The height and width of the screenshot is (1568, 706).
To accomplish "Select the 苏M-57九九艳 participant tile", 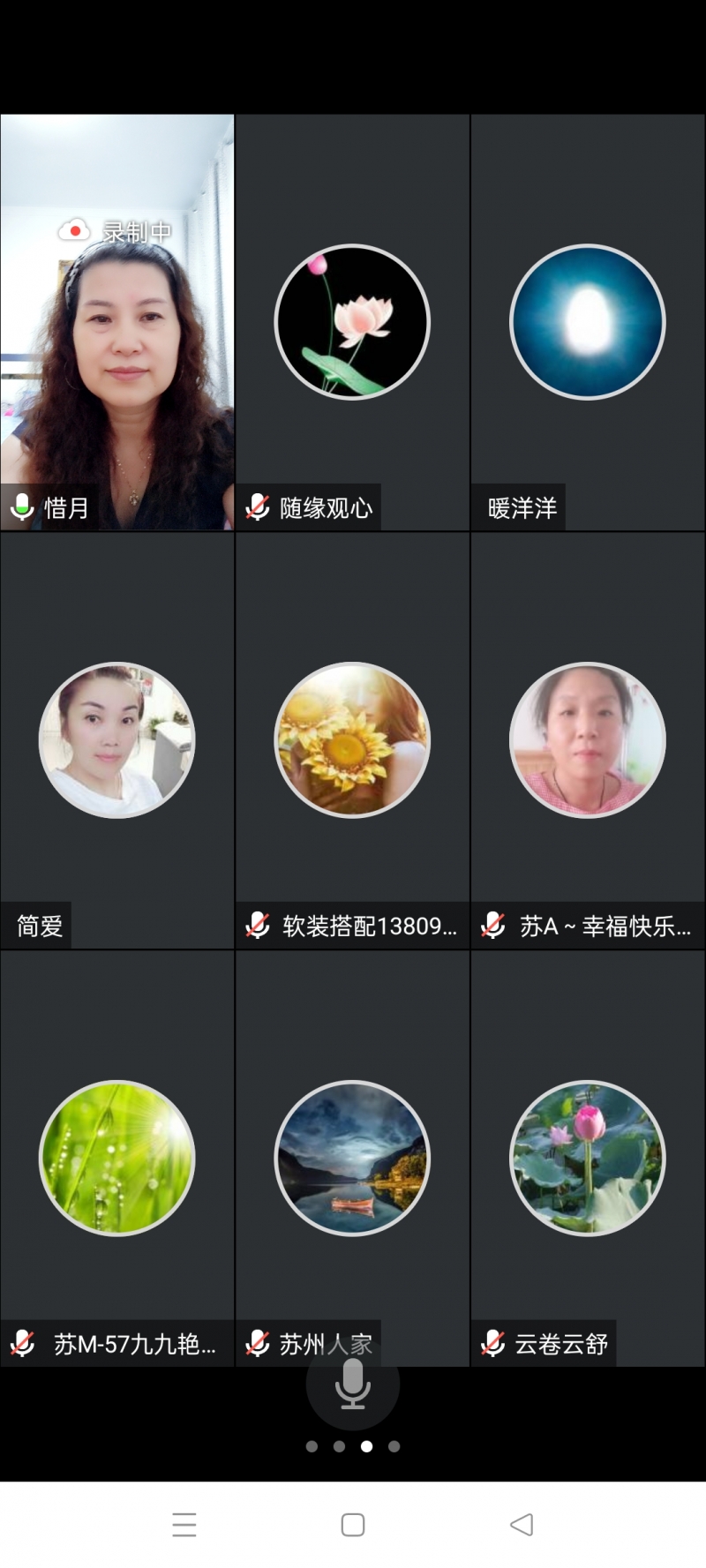I will point(117,1157).
